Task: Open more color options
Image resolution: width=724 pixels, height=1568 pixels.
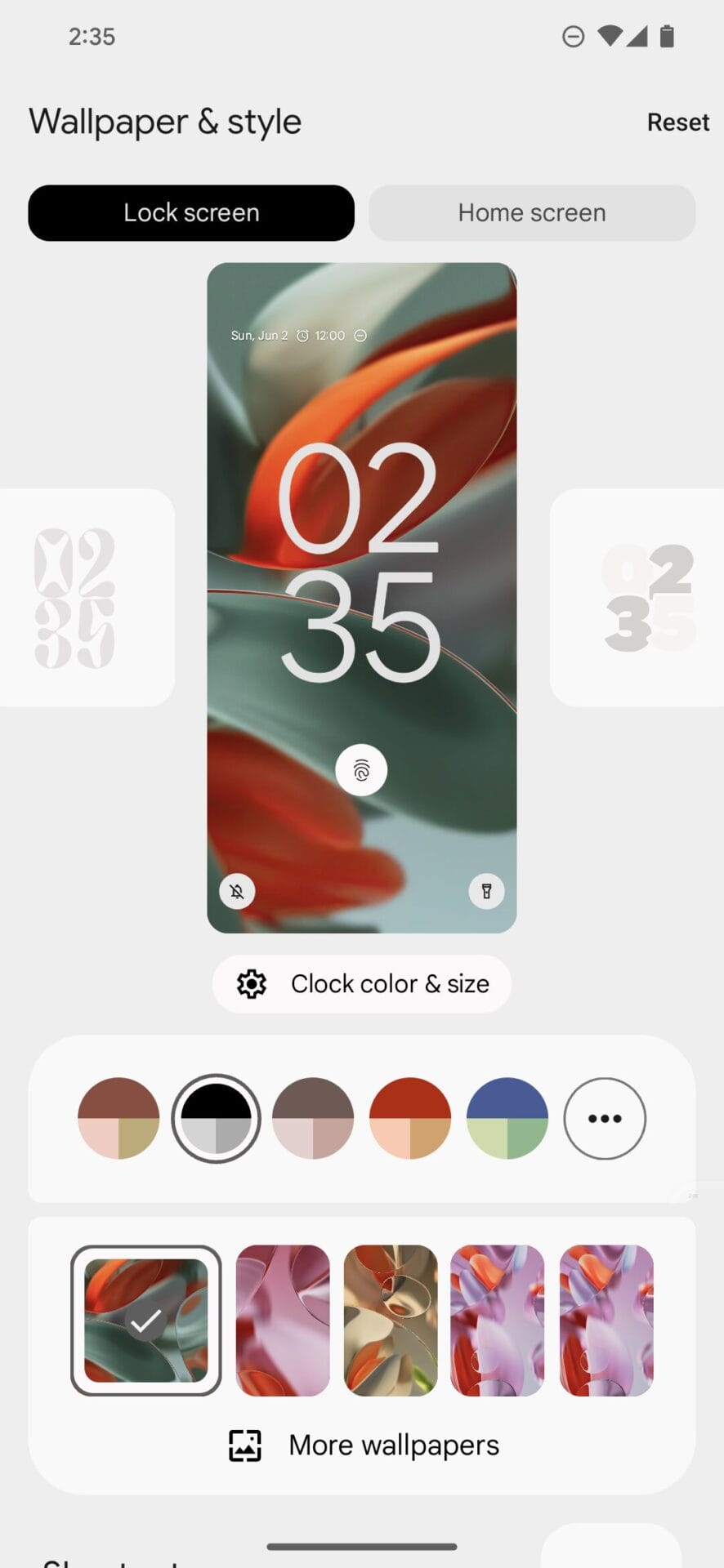Action: click(x=605, y=1118)
